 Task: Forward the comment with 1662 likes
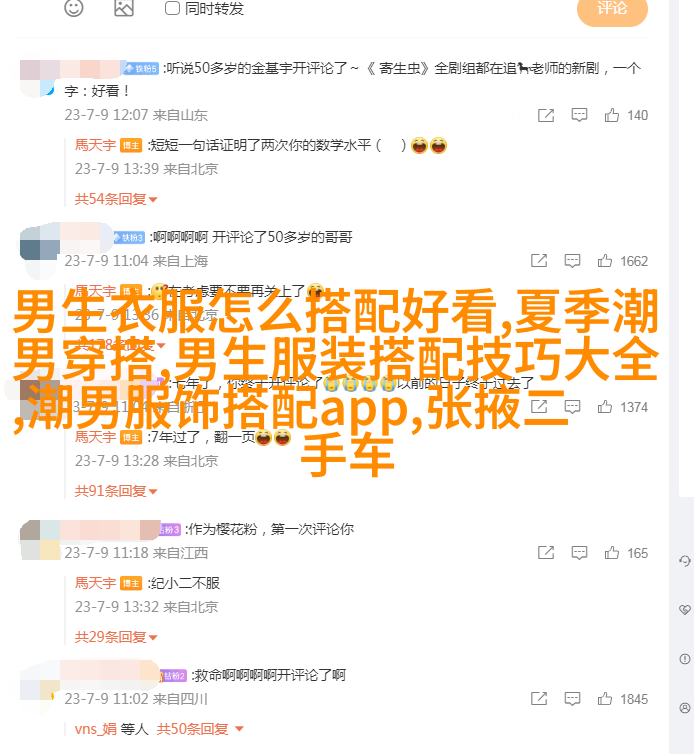[x=539, y=261]
